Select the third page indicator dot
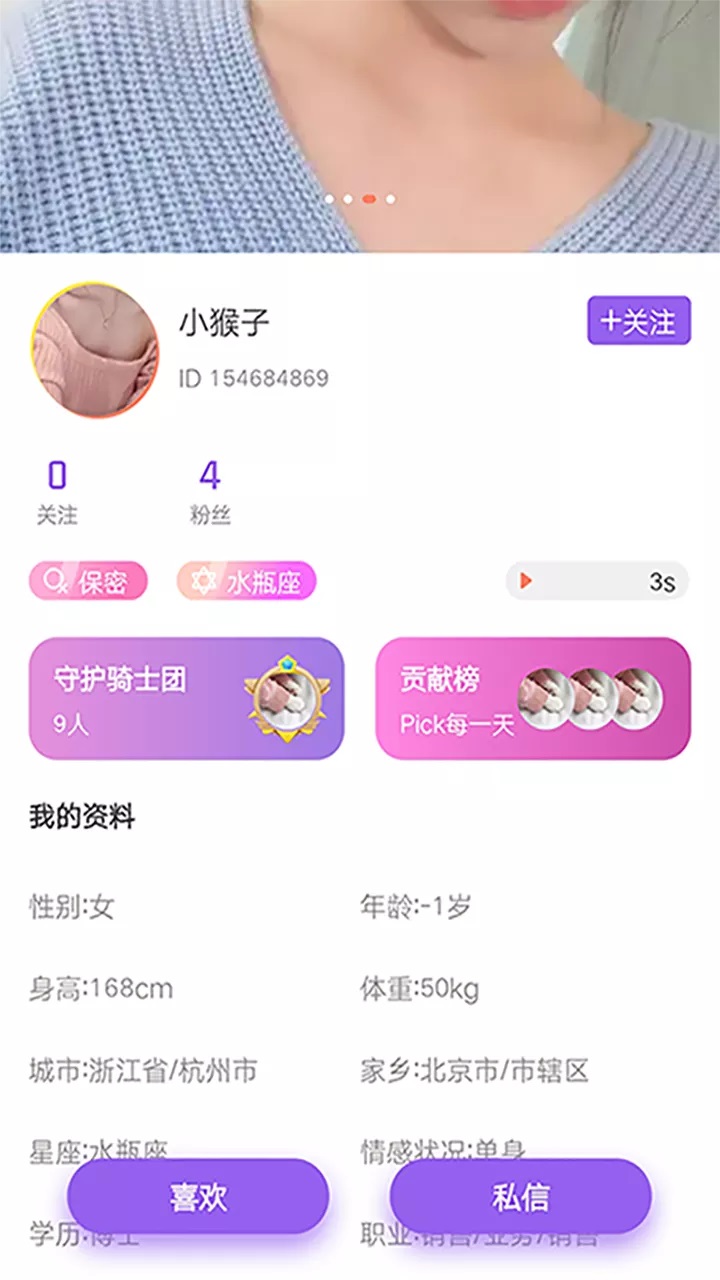Viewport: 720px width, 1280px height. point(370,199)
